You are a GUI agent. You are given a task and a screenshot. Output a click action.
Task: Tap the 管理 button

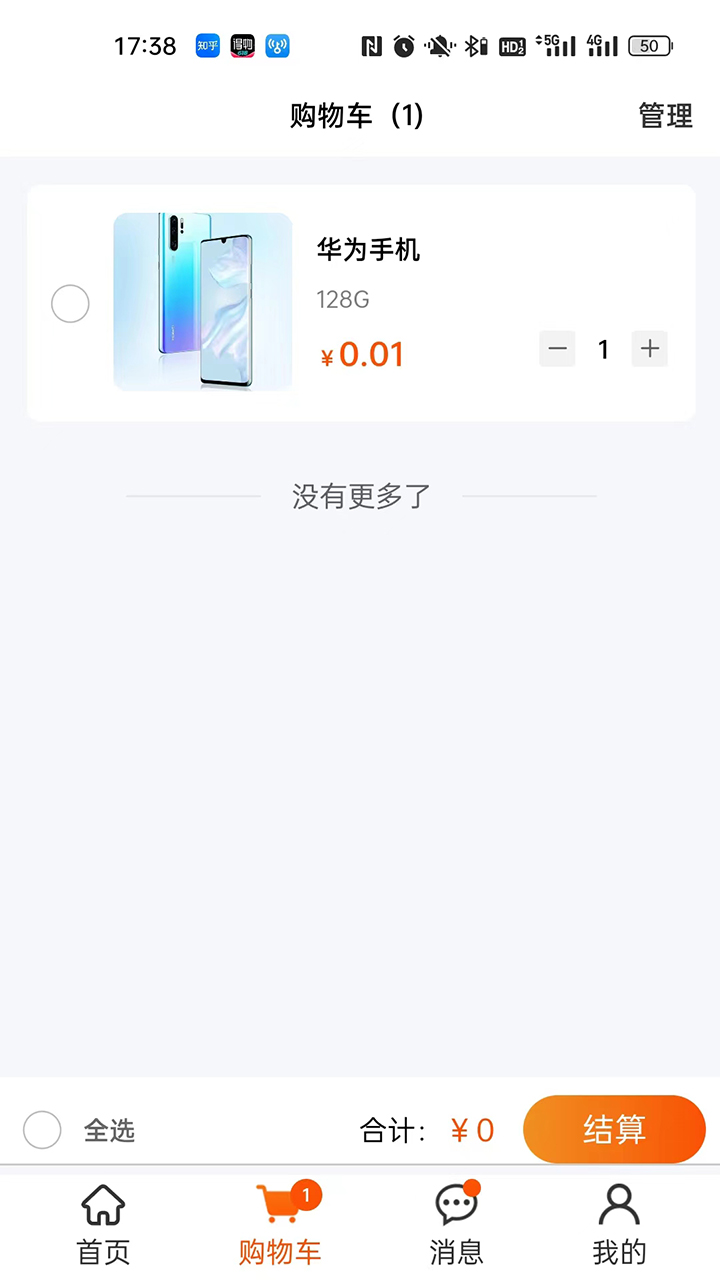pos(664,116)
